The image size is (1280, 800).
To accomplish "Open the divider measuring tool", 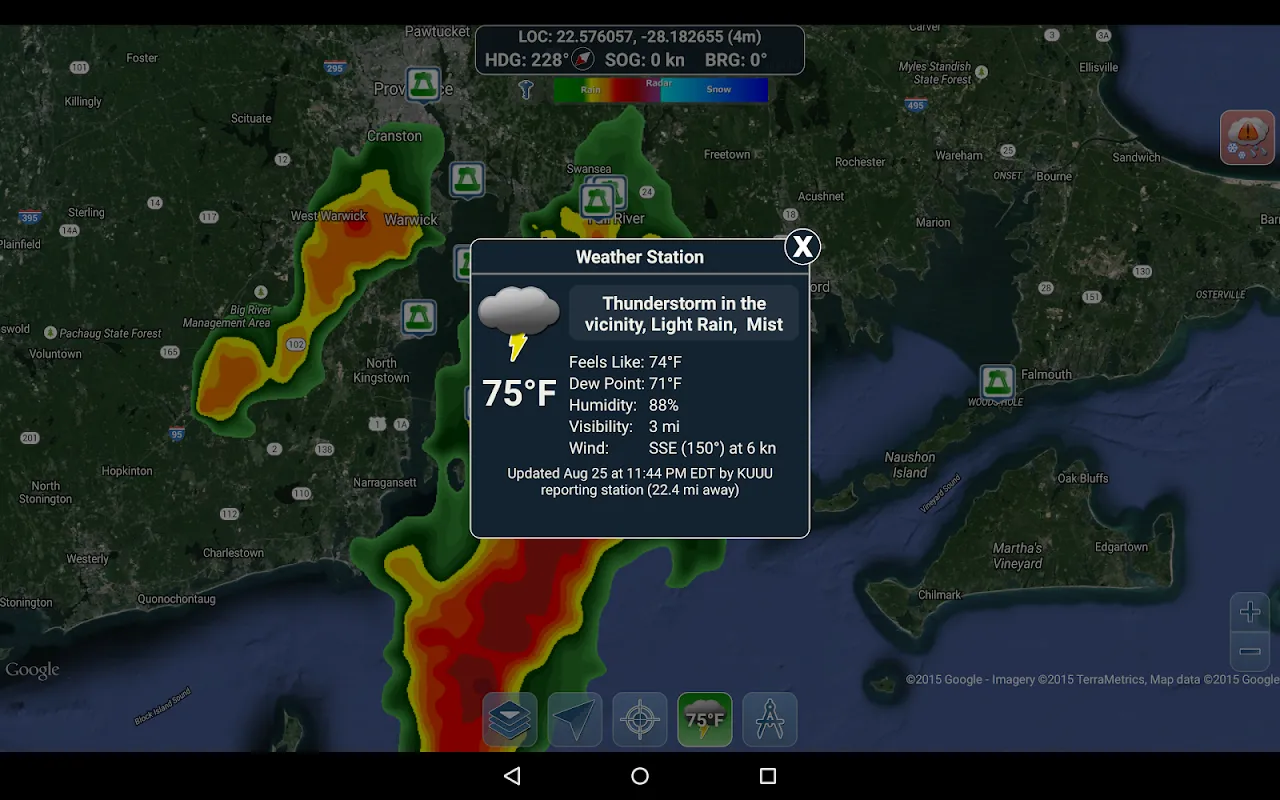I will point(770,719).
